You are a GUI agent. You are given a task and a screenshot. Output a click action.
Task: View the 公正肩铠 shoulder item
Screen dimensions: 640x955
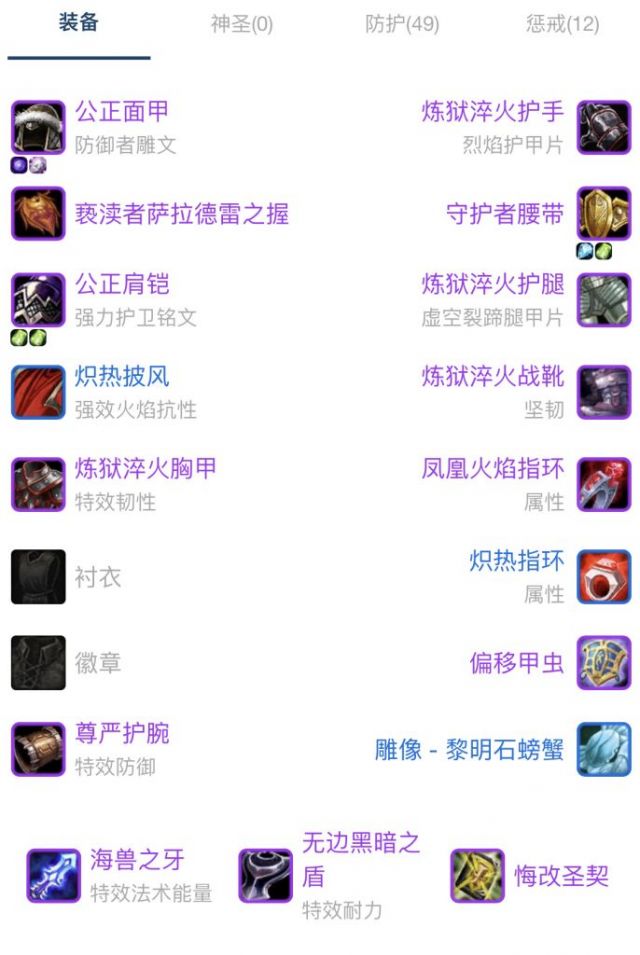(x=122, y=285)
